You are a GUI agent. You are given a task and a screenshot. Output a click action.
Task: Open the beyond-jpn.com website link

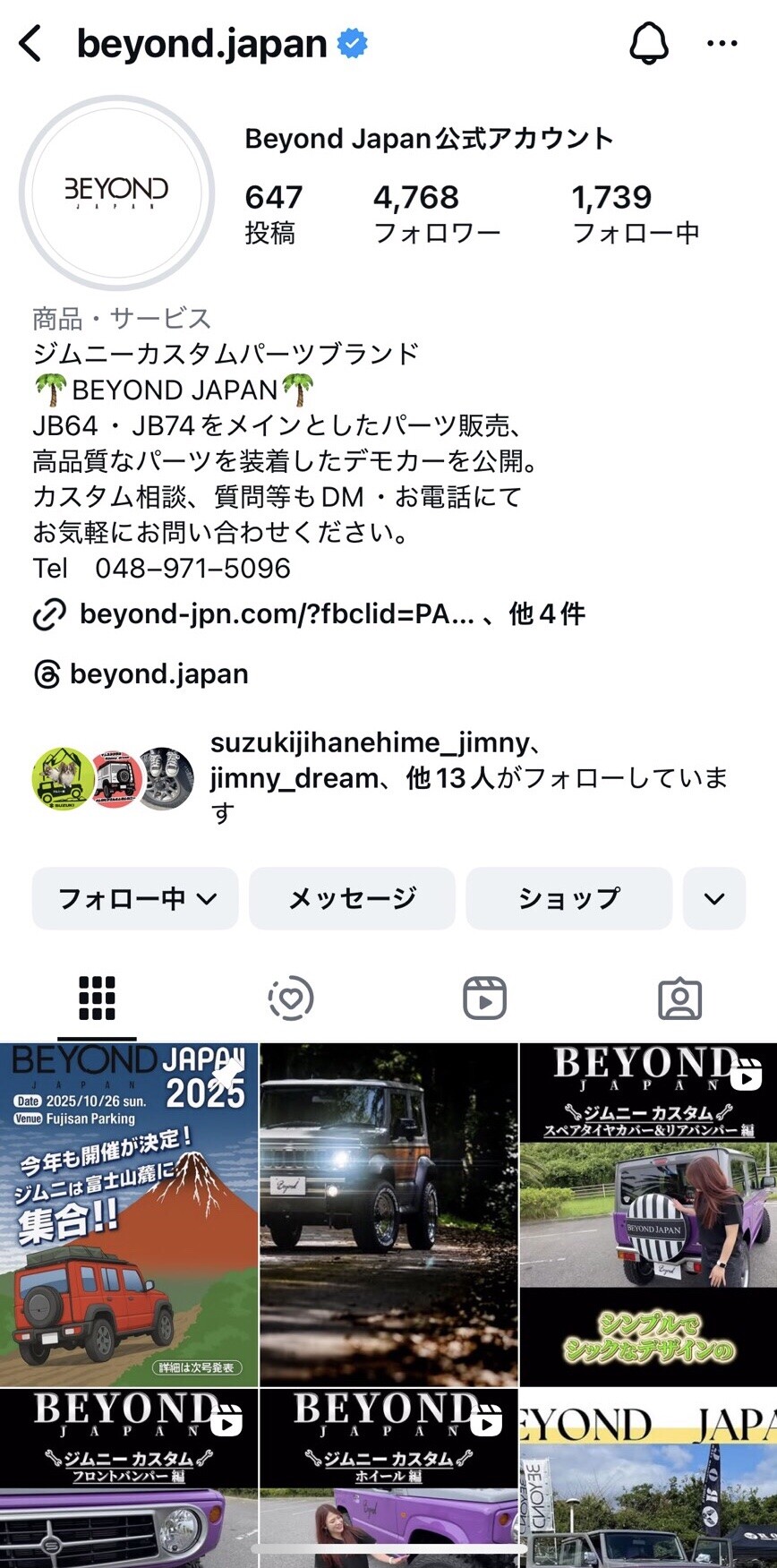pos(277,614)
